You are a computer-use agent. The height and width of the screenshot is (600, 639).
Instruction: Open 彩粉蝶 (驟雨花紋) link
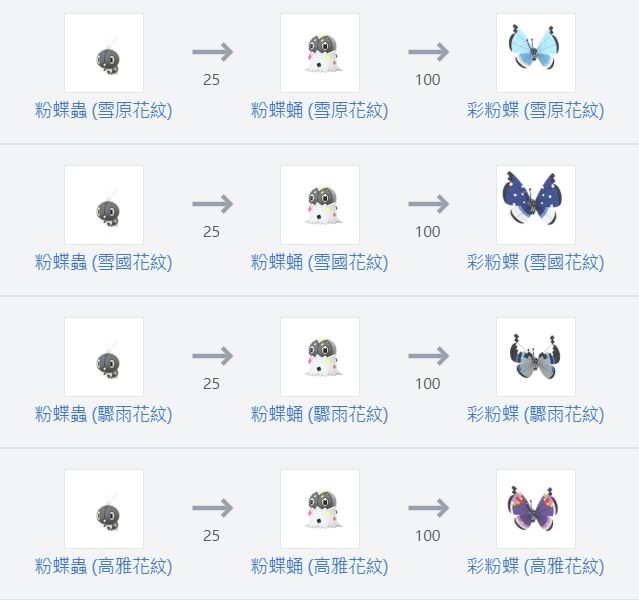535,414
